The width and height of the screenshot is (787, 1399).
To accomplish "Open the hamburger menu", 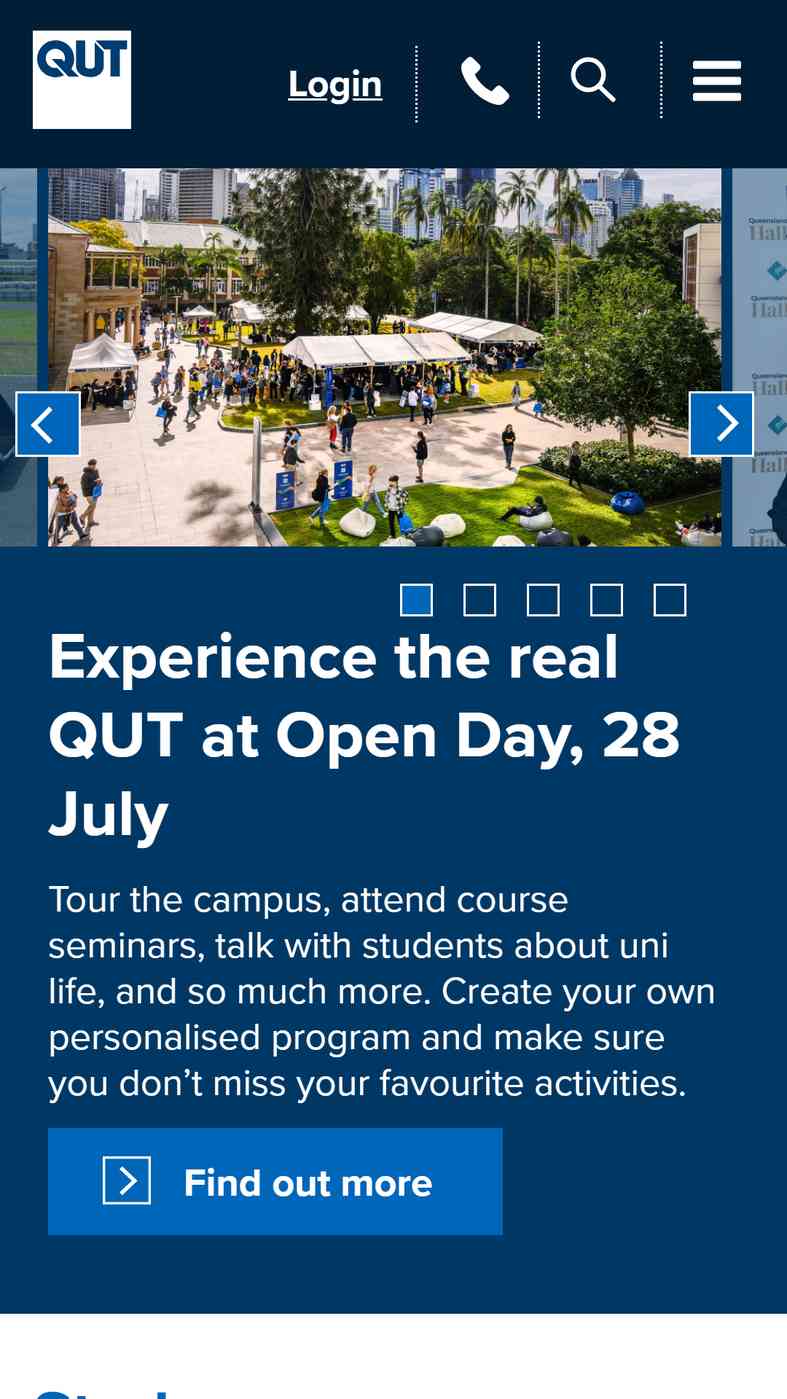I will (x=717, y=81).
